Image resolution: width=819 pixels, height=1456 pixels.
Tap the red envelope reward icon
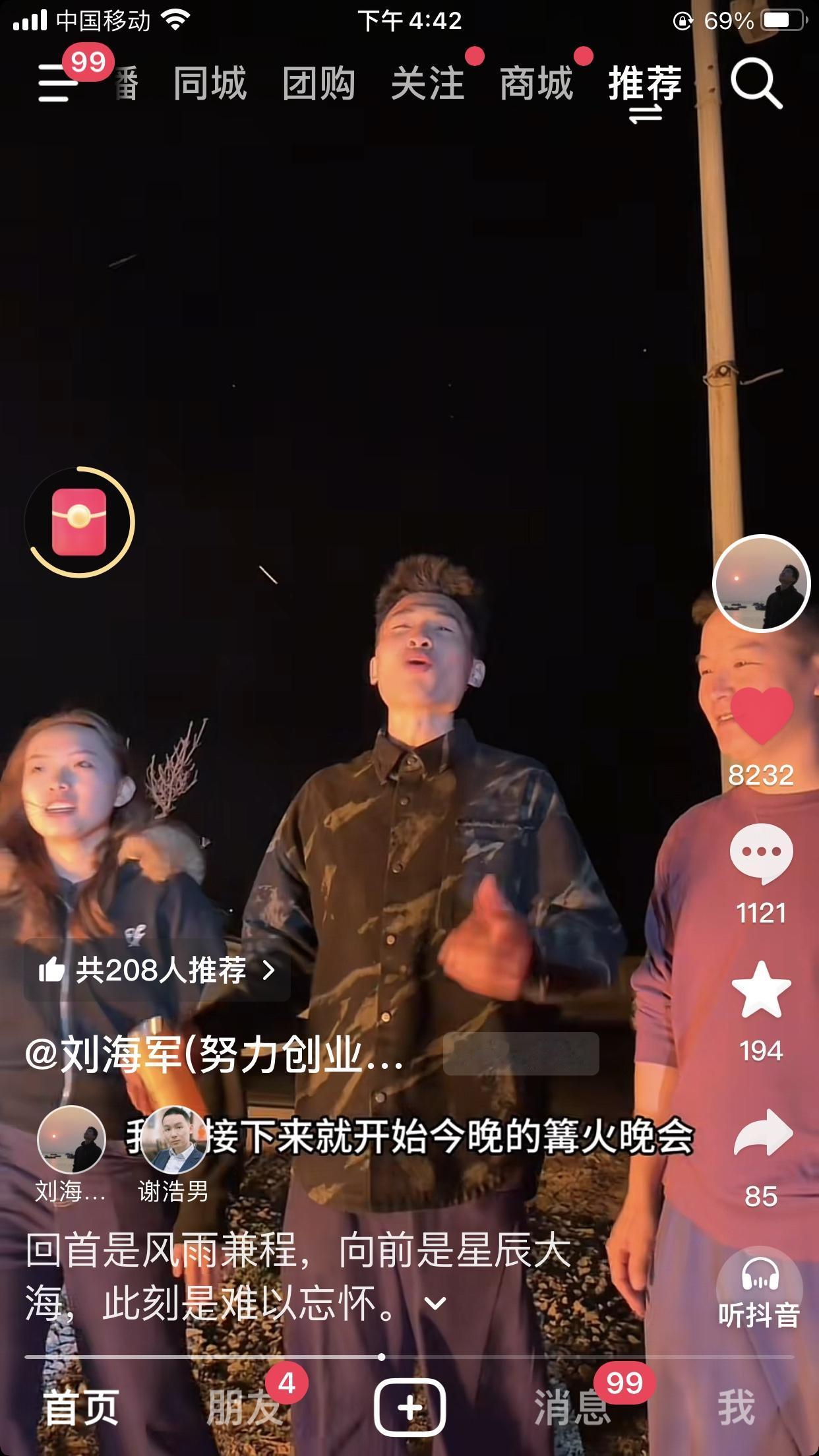(79, 521)
